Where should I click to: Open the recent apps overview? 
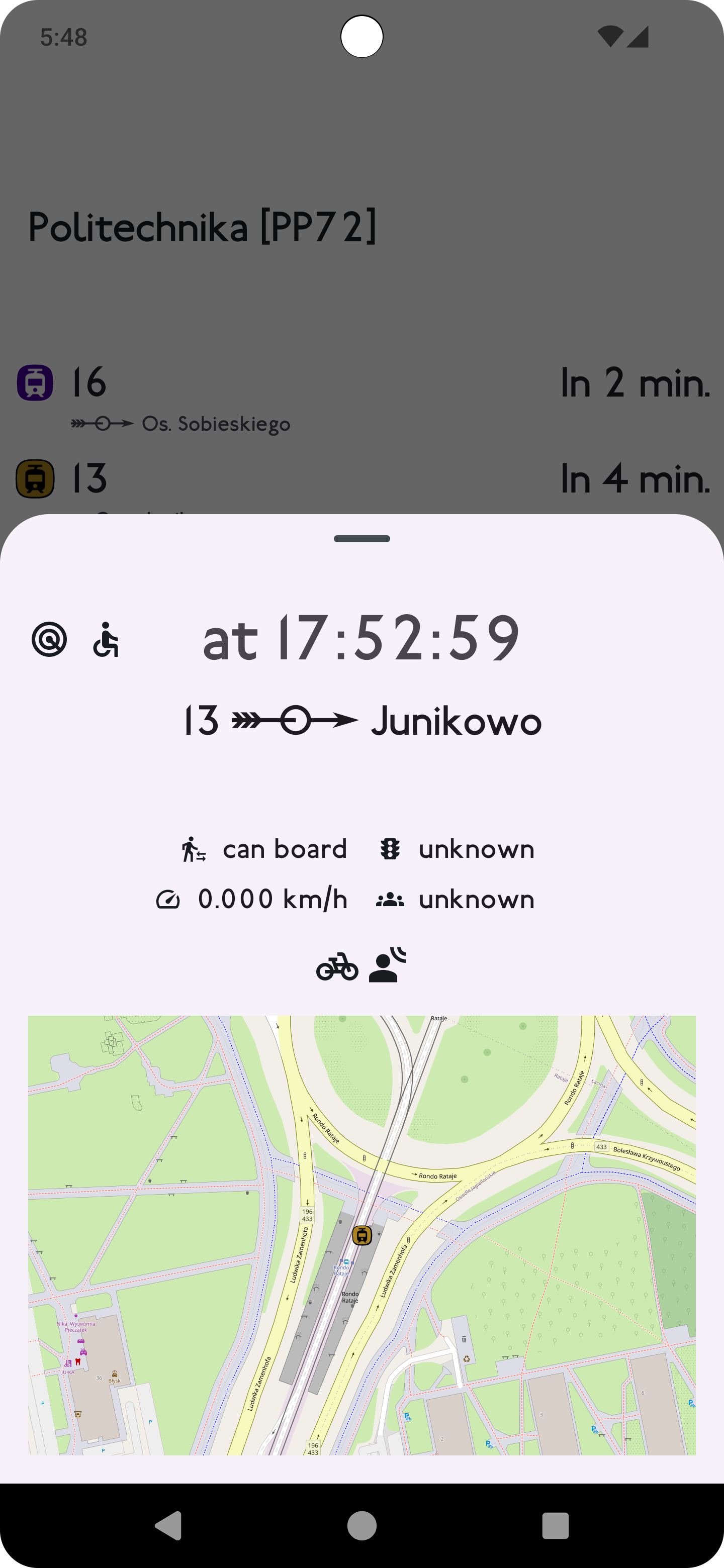pyautogui.click(x=555, y=1526)
